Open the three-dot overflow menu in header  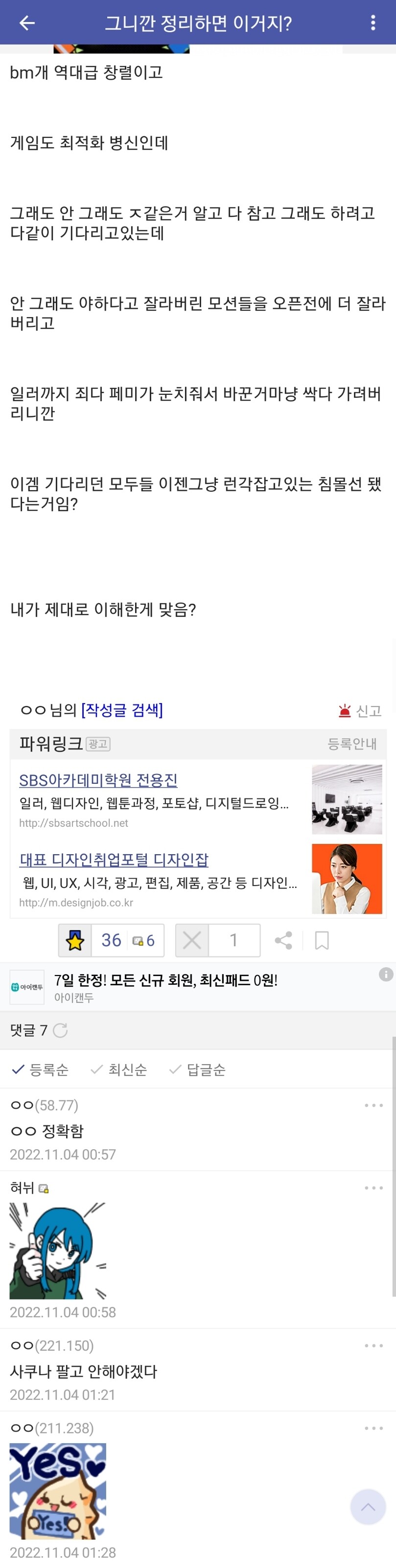pos(373,23)
